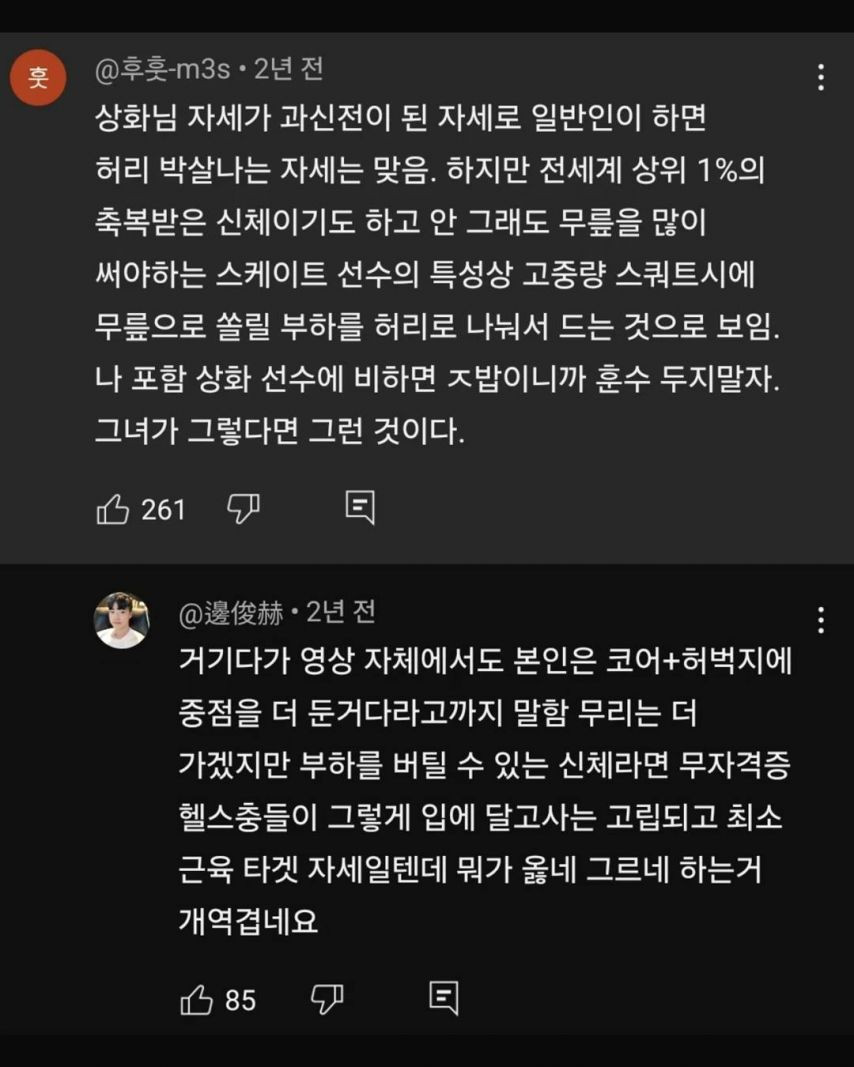The image size is (854, 1067).
Task: Dislike the comment by @후훗-m3s
Action: click(243, 509)
